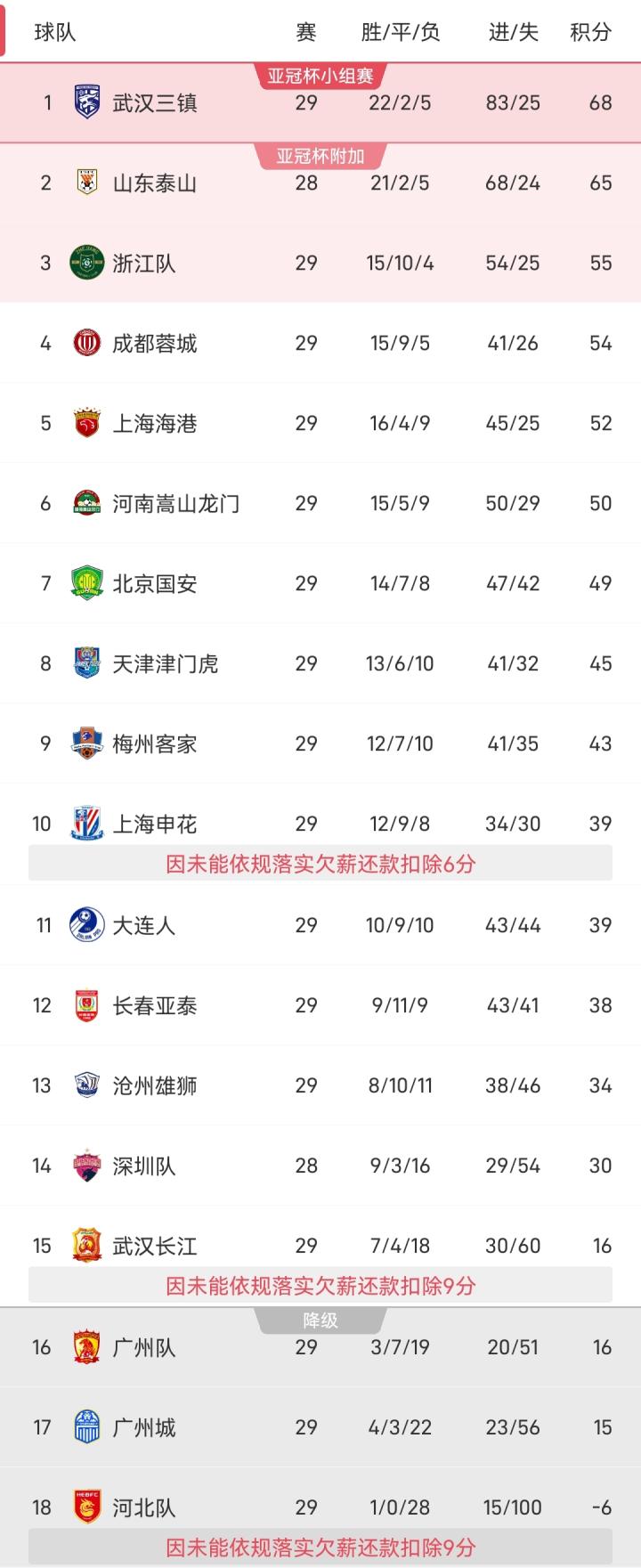View the 广州队 team page
This screenshot has width=641, height=1568.
(x=143, y=1348)
